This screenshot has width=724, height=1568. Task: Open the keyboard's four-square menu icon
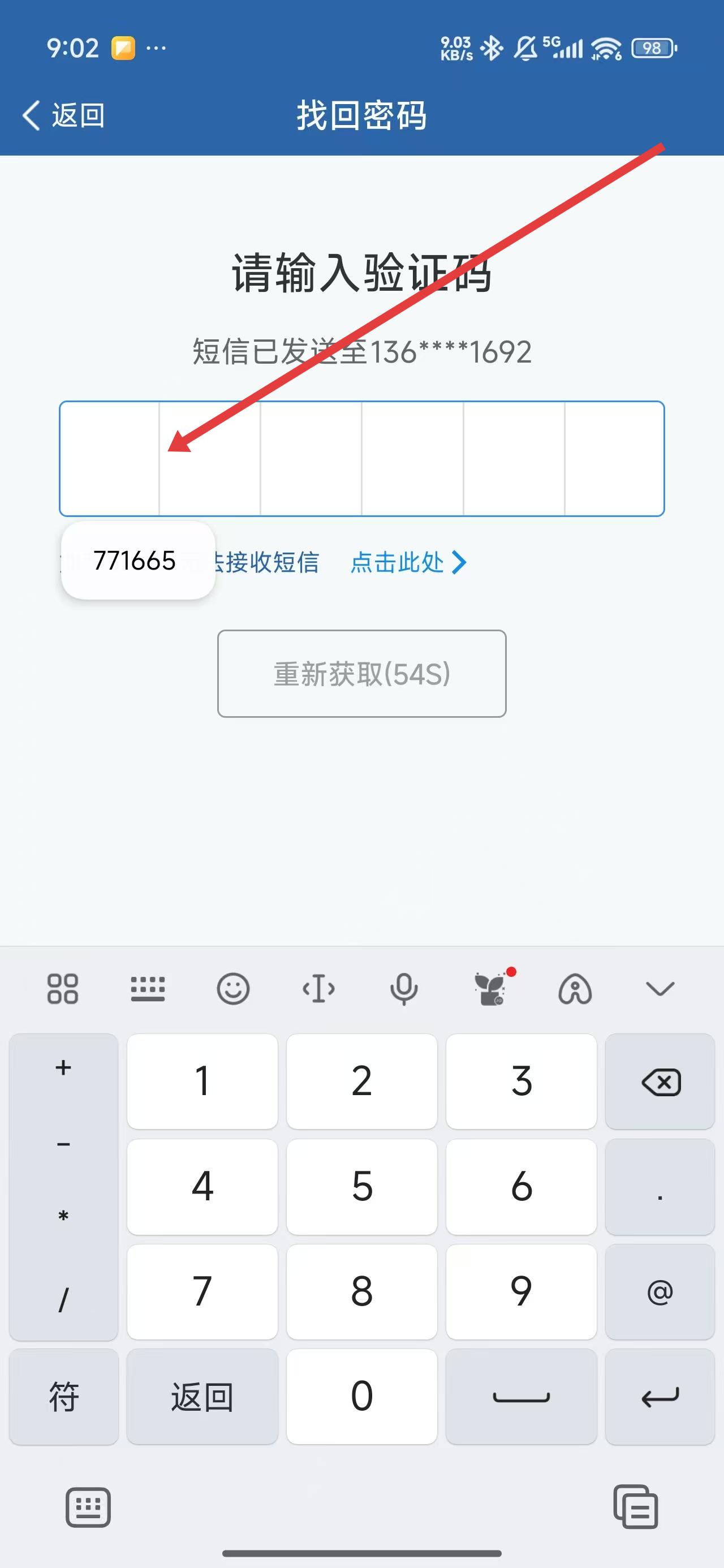point(63,989)
